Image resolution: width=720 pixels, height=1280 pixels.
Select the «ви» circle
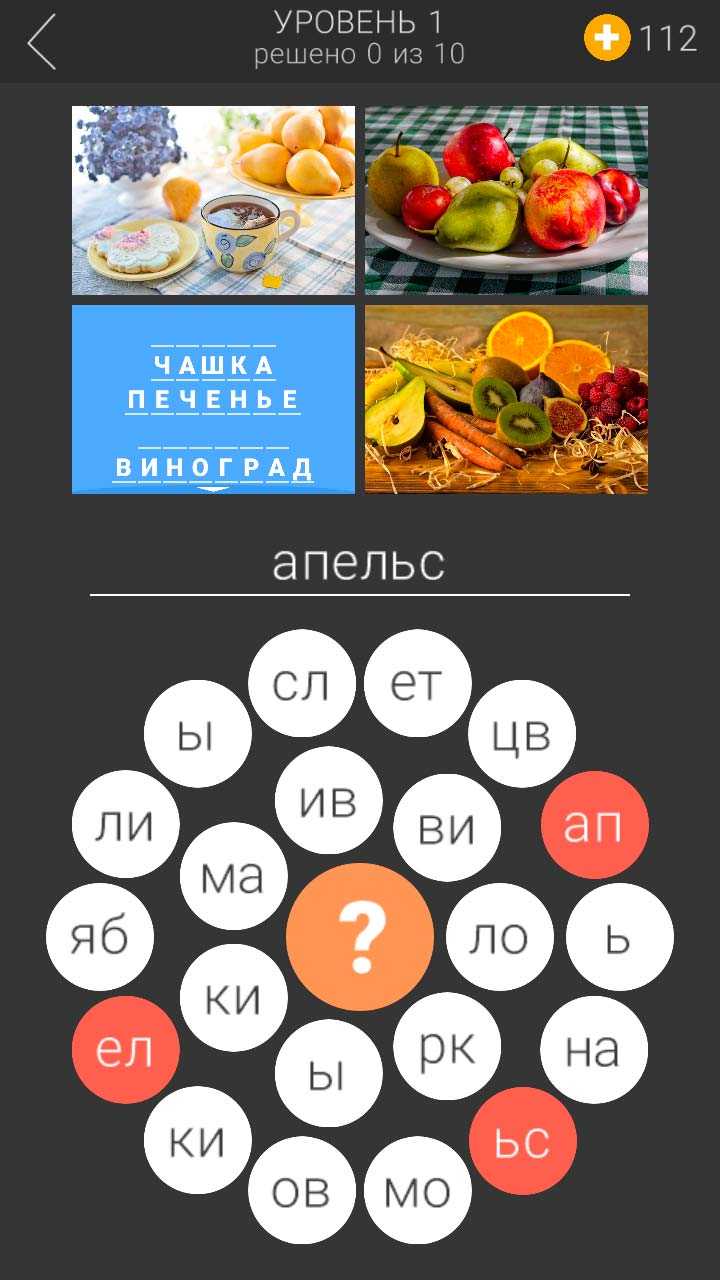click(446, 827)
